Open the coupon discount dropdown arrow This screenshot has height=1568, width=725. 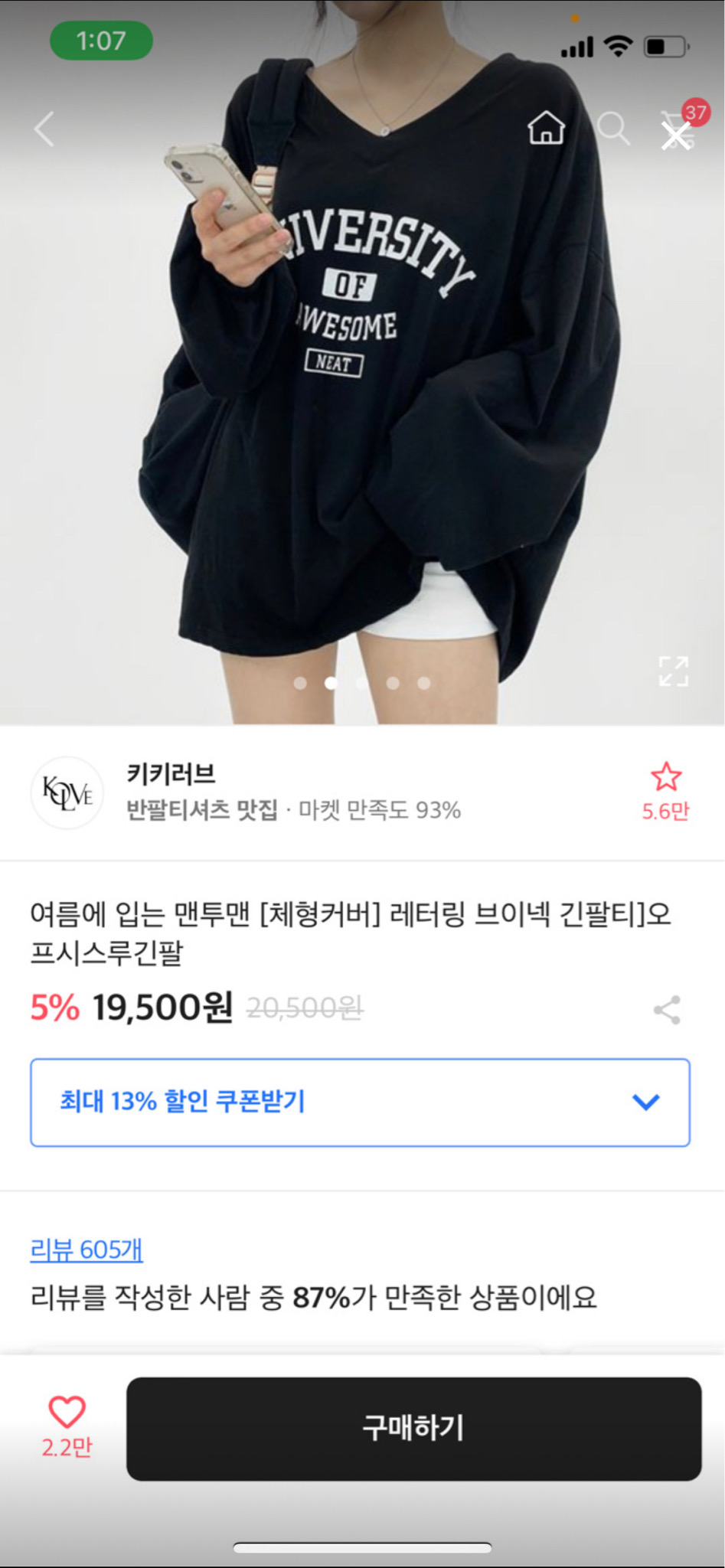coord(647,1102)
